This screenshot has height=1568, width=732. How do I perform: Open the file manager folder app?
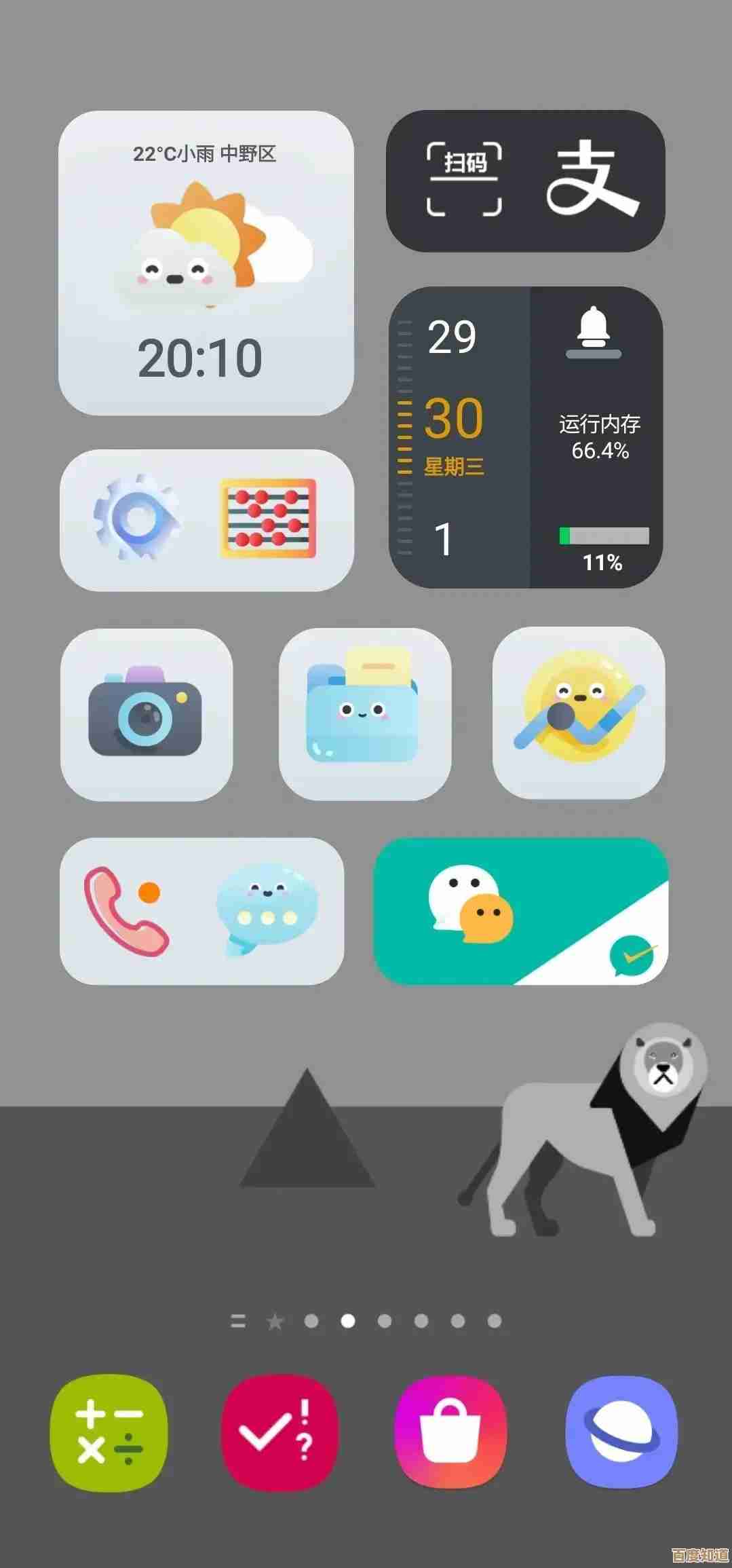pos(364,714)
